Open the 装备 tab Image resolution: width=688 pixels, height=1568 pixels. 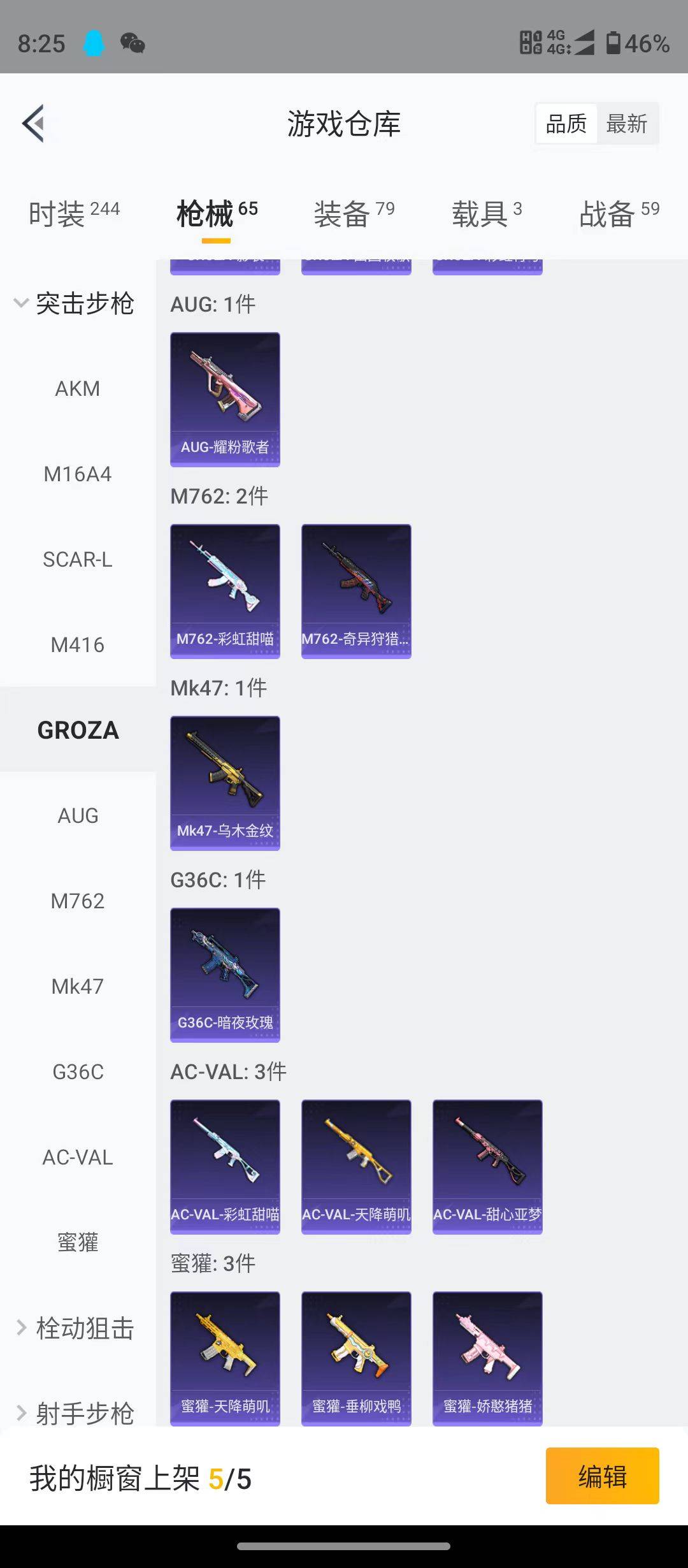click(x=354, y=214)
